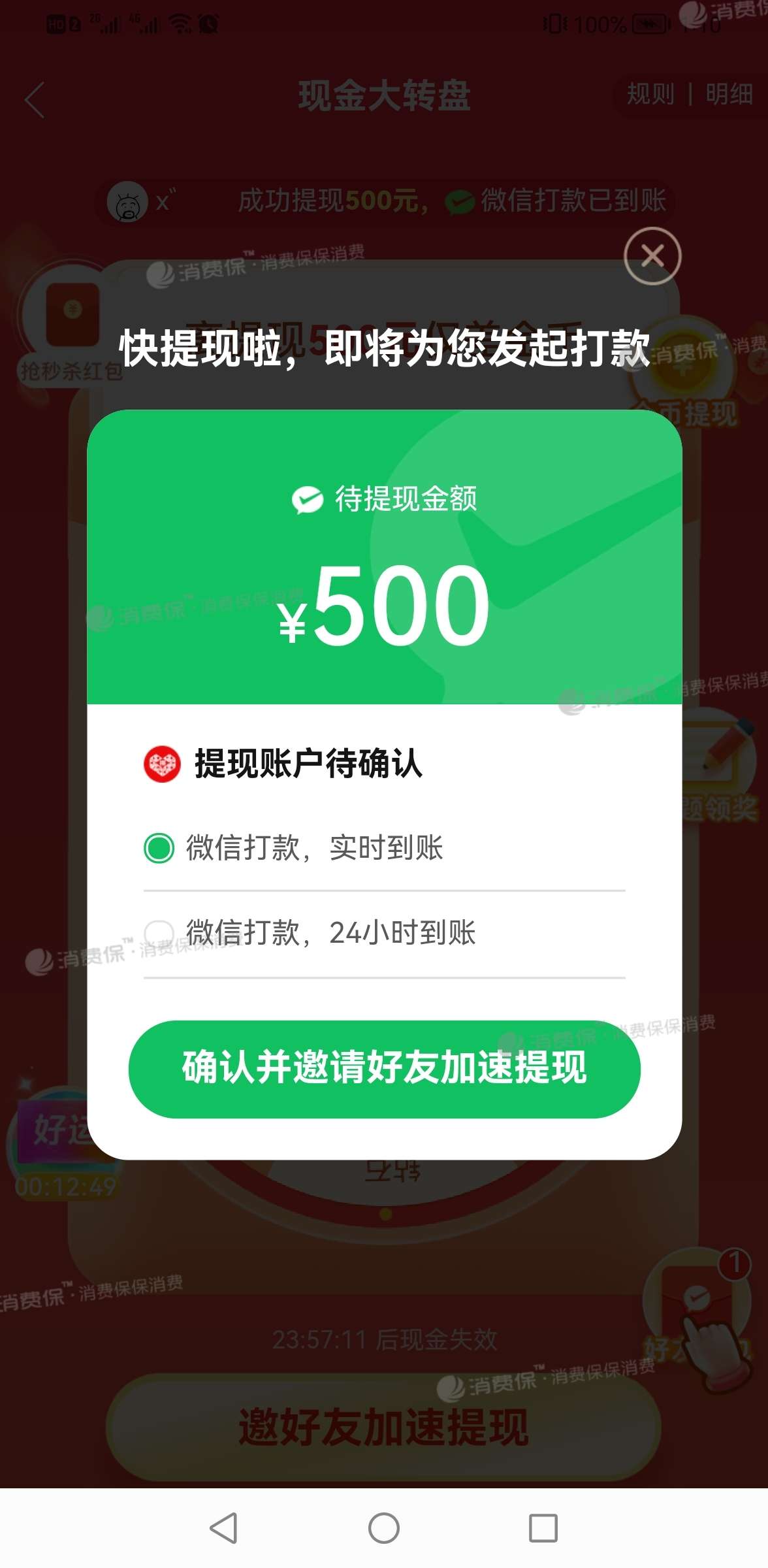This screenshot has height=1568, width=768.
Task: Go back with the system back button
Action: (x=223, y=1528)
